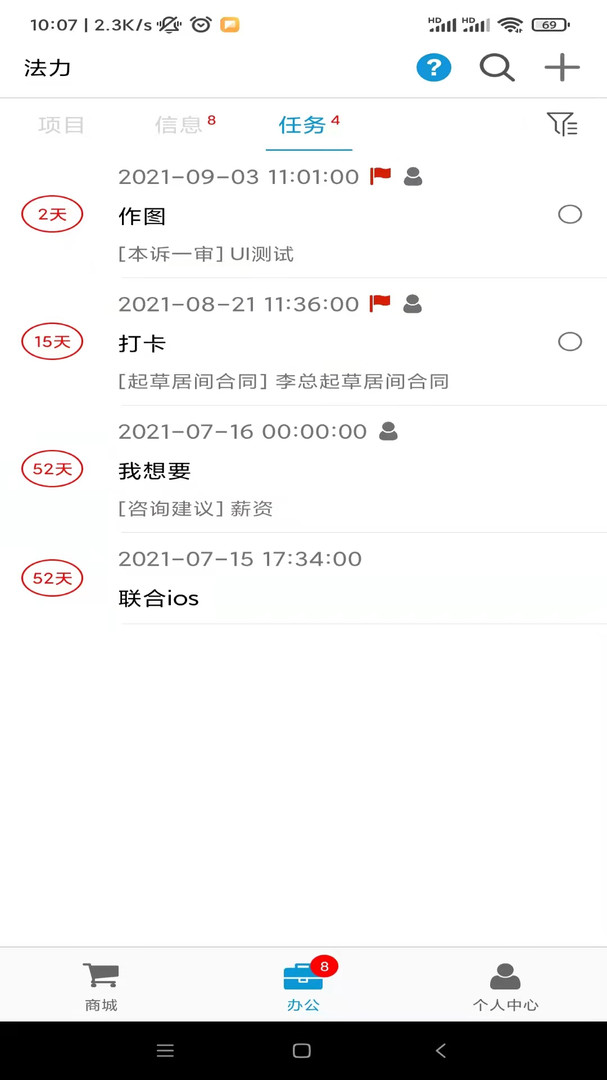Select the 任务 tab
Viewport: 607px width, 1080px height.
click(x=303, y=125)
